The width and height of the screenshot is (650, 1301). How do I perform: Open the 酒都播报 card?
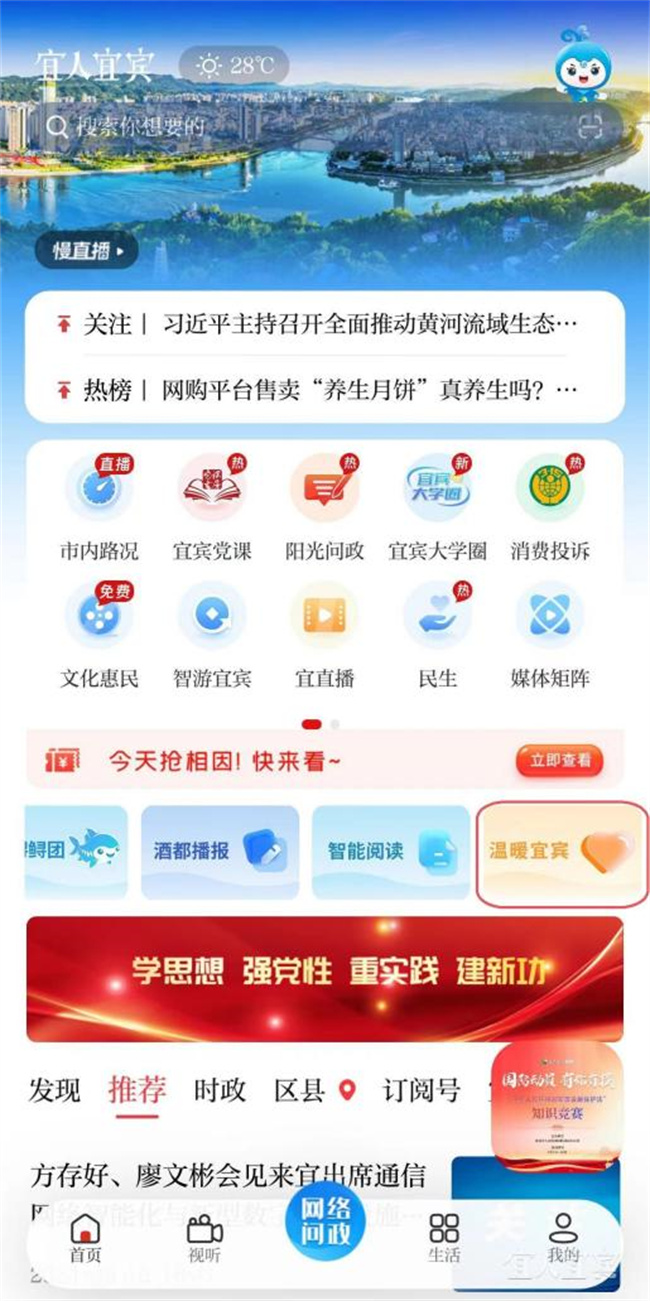point(220,851)
